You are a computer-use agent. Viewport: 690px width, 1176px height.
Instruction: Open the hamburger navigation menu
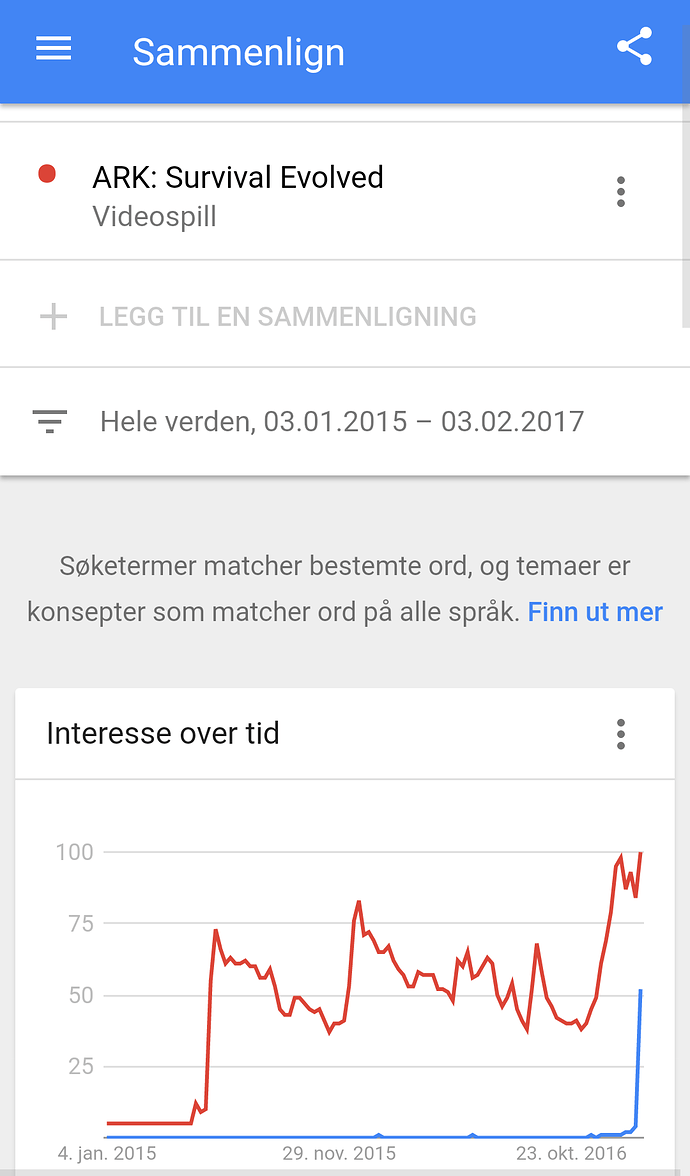tap(53, 49)
